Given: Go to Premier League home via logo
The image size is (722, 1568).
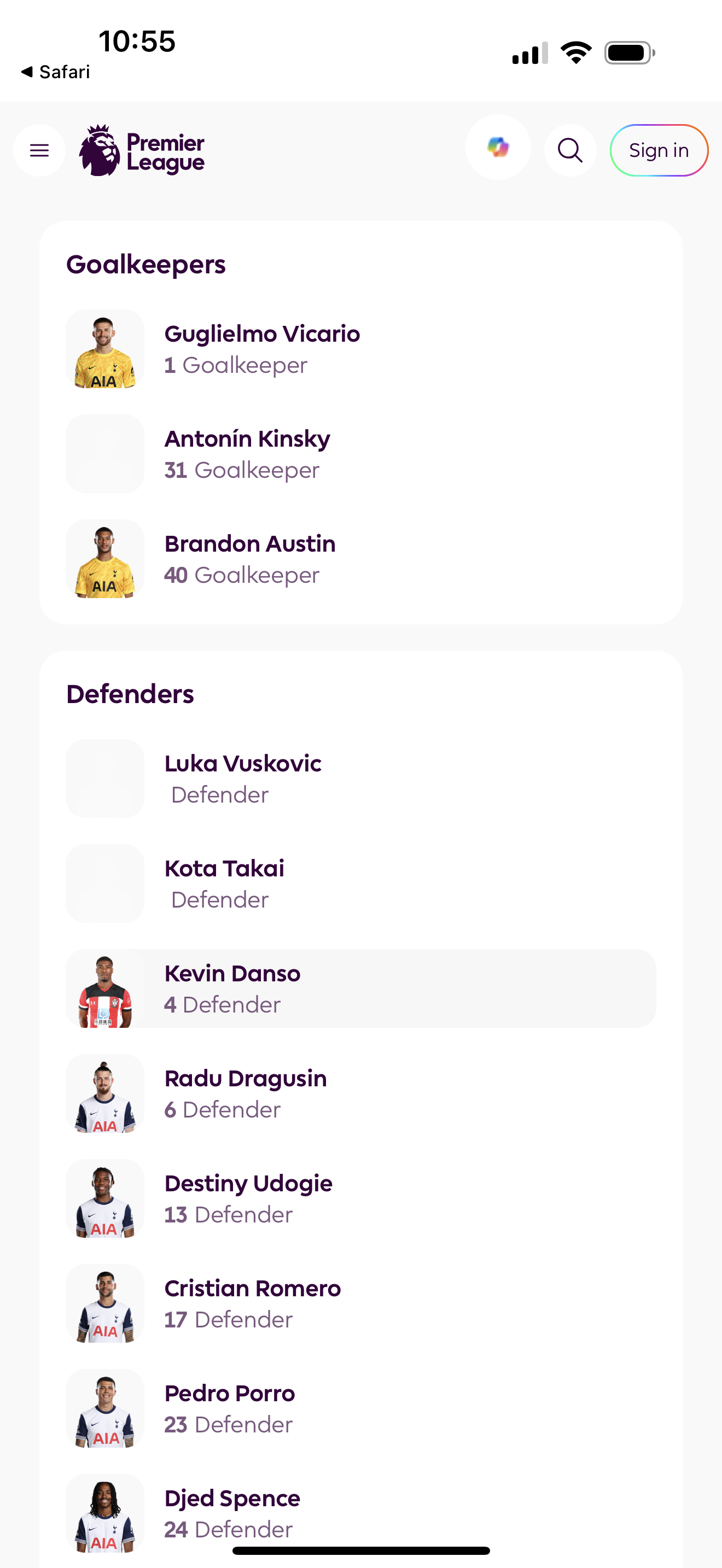Looking at the screenshot, I should (142, 150).
